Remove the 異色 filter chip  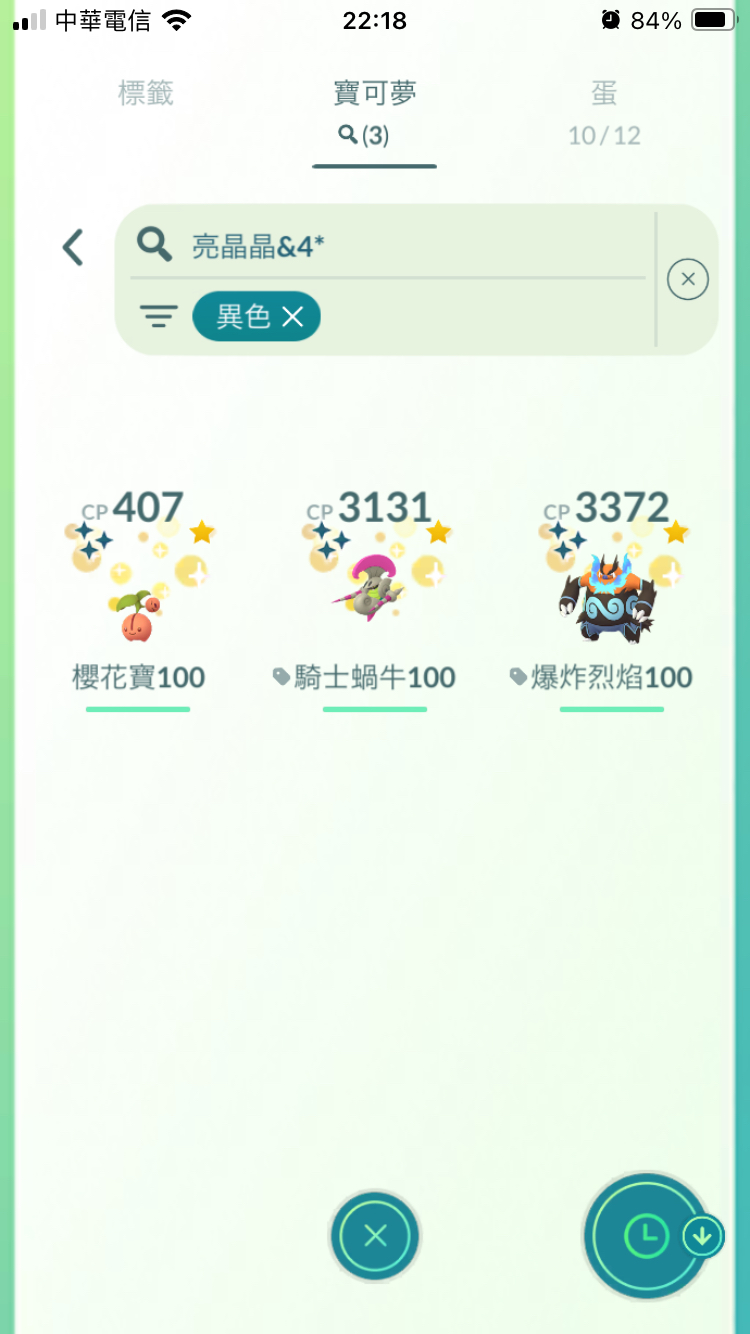tap(292, 317)
